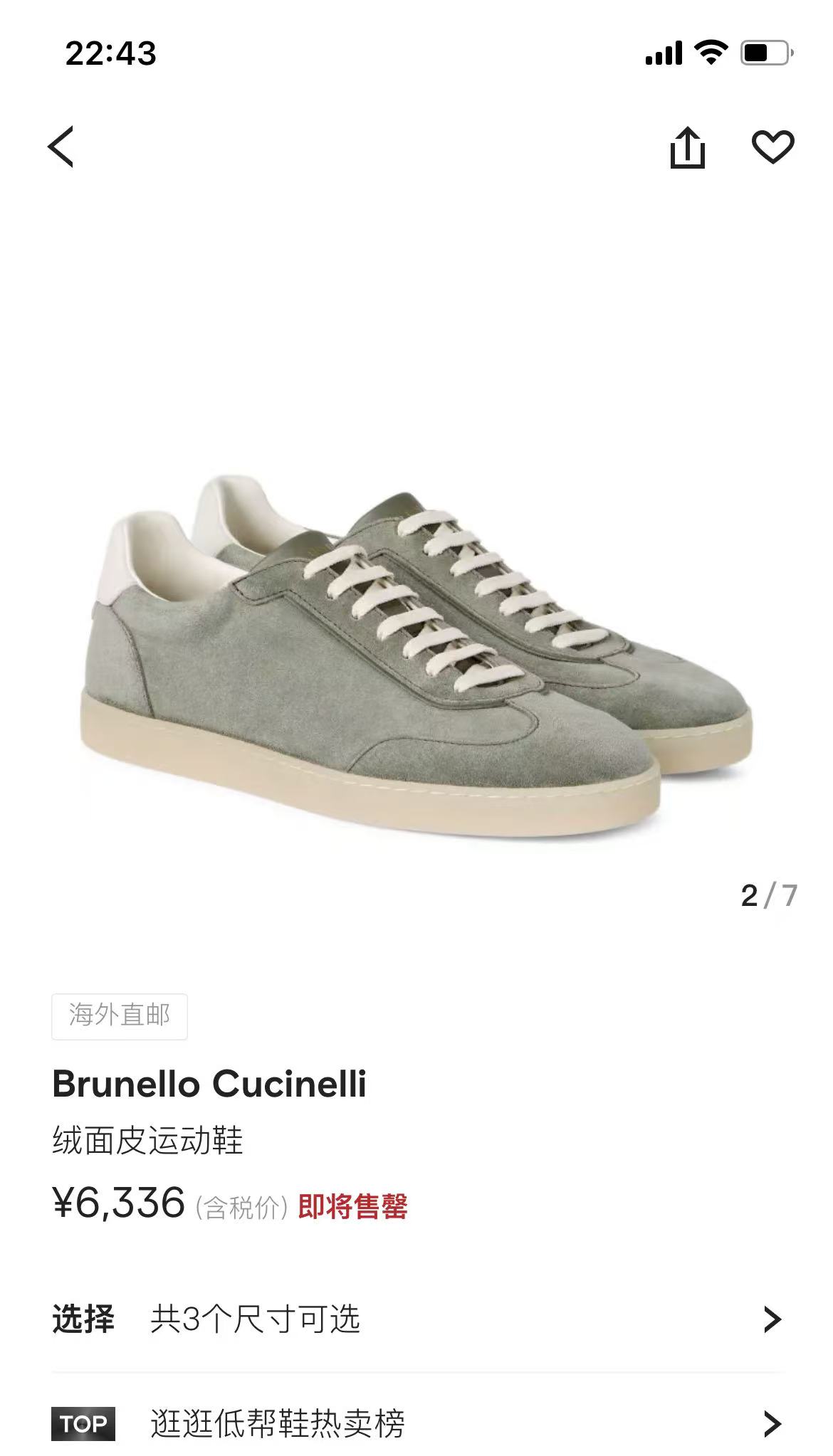Image resolution: width=833 pixels, height=1456 pixels.
Task: Open the Brunello Cucinelli brand page
Action: pyautogui.click(x=209, y=1084)
